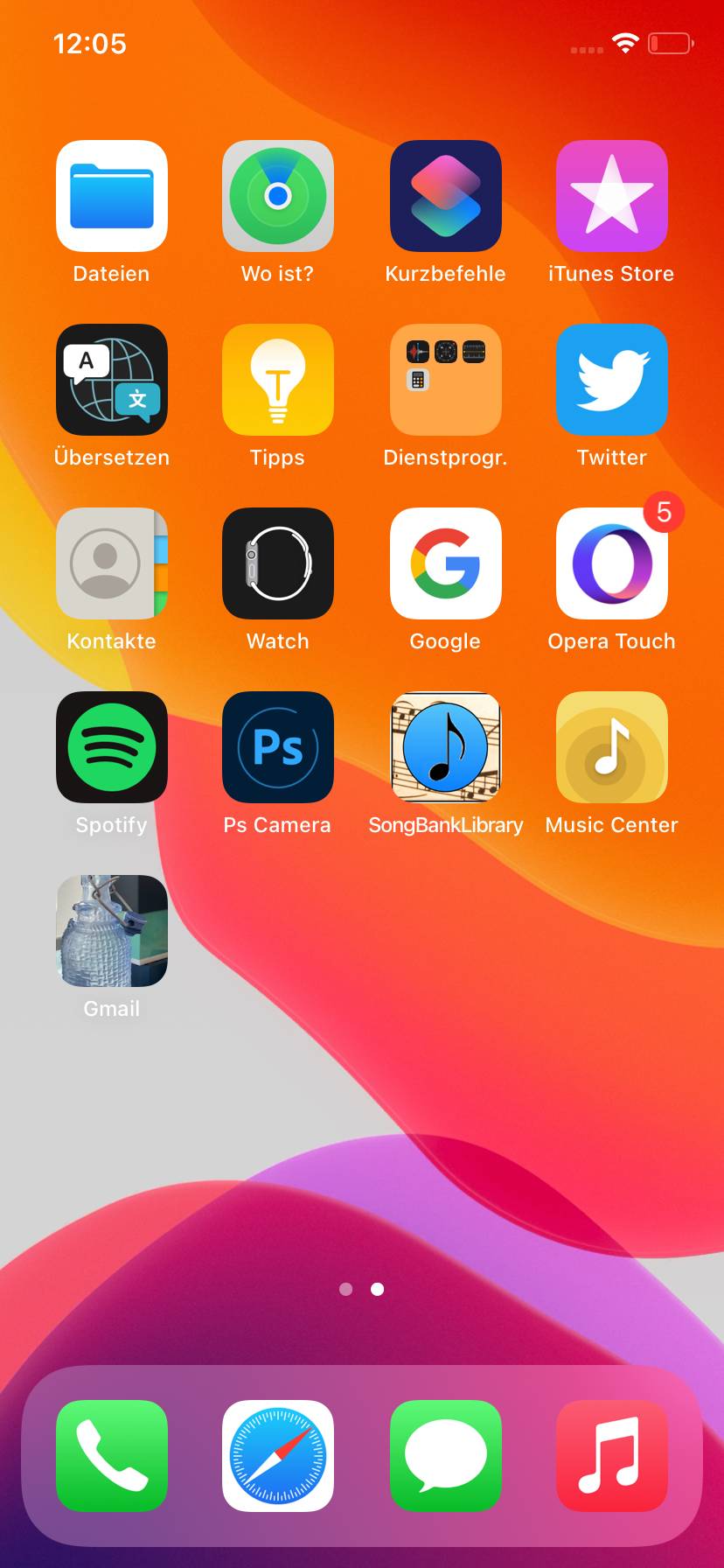Open Opera Touch with 5 notifications

coord(612,563)
